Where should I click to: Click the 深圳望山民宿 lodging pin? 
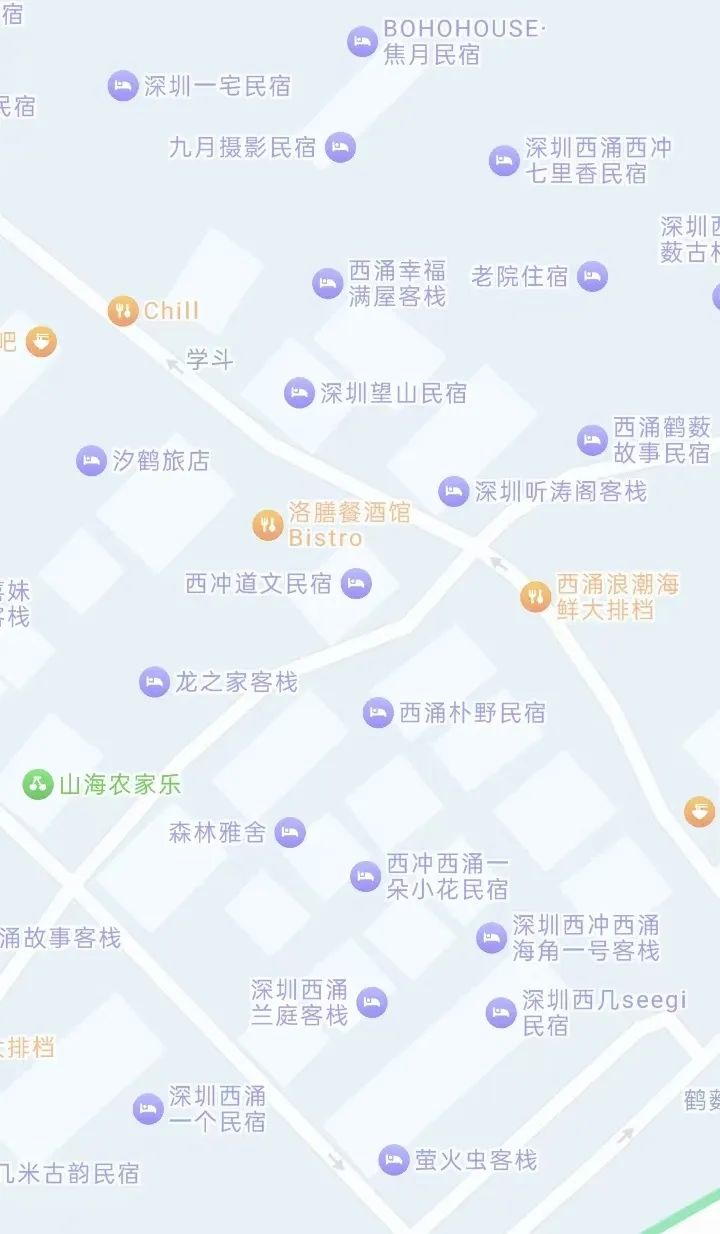(297, 392)
